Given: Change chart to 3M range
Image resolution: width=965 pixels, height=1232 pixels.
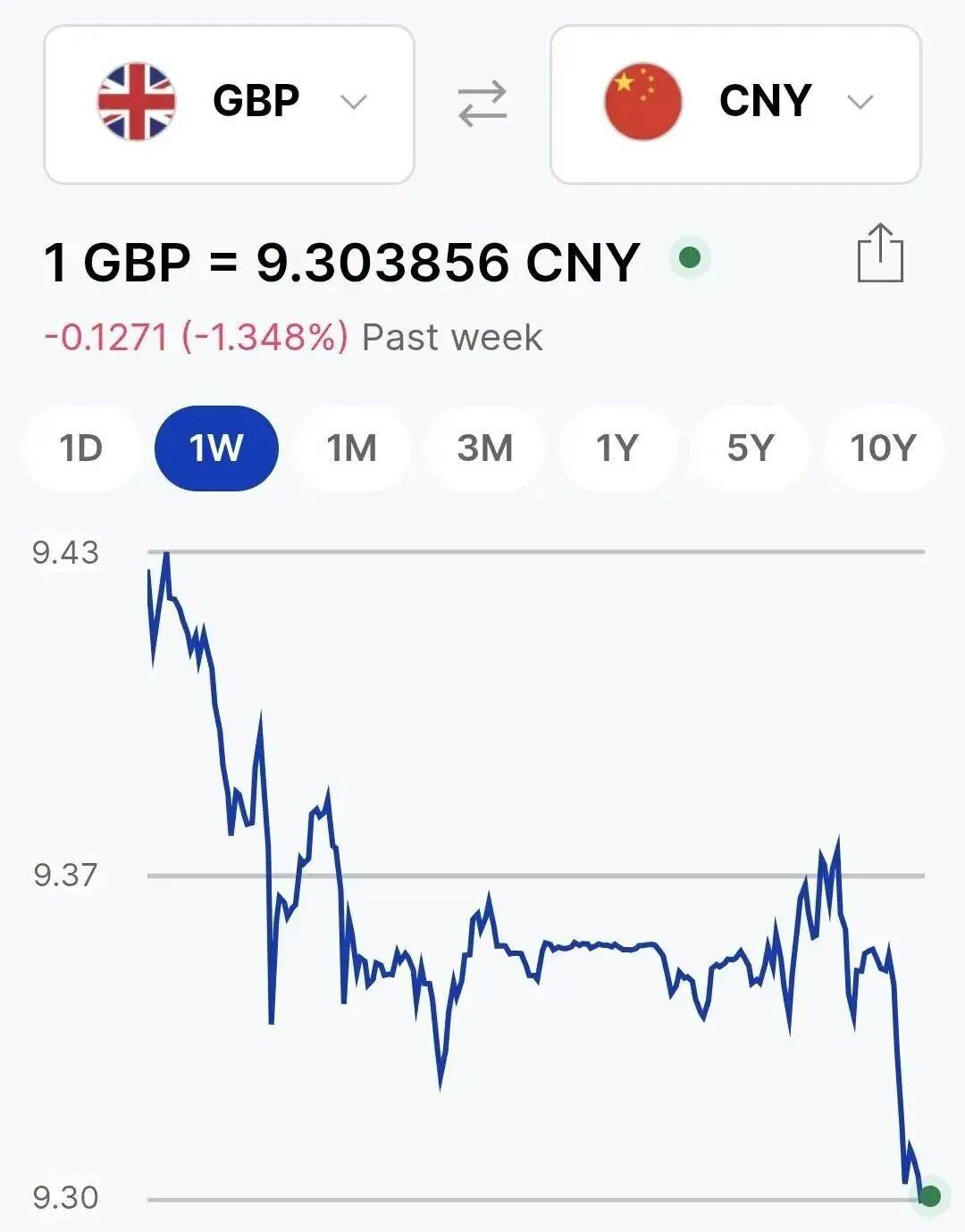Looking at the screenshot, I should [x=484, y=448].
